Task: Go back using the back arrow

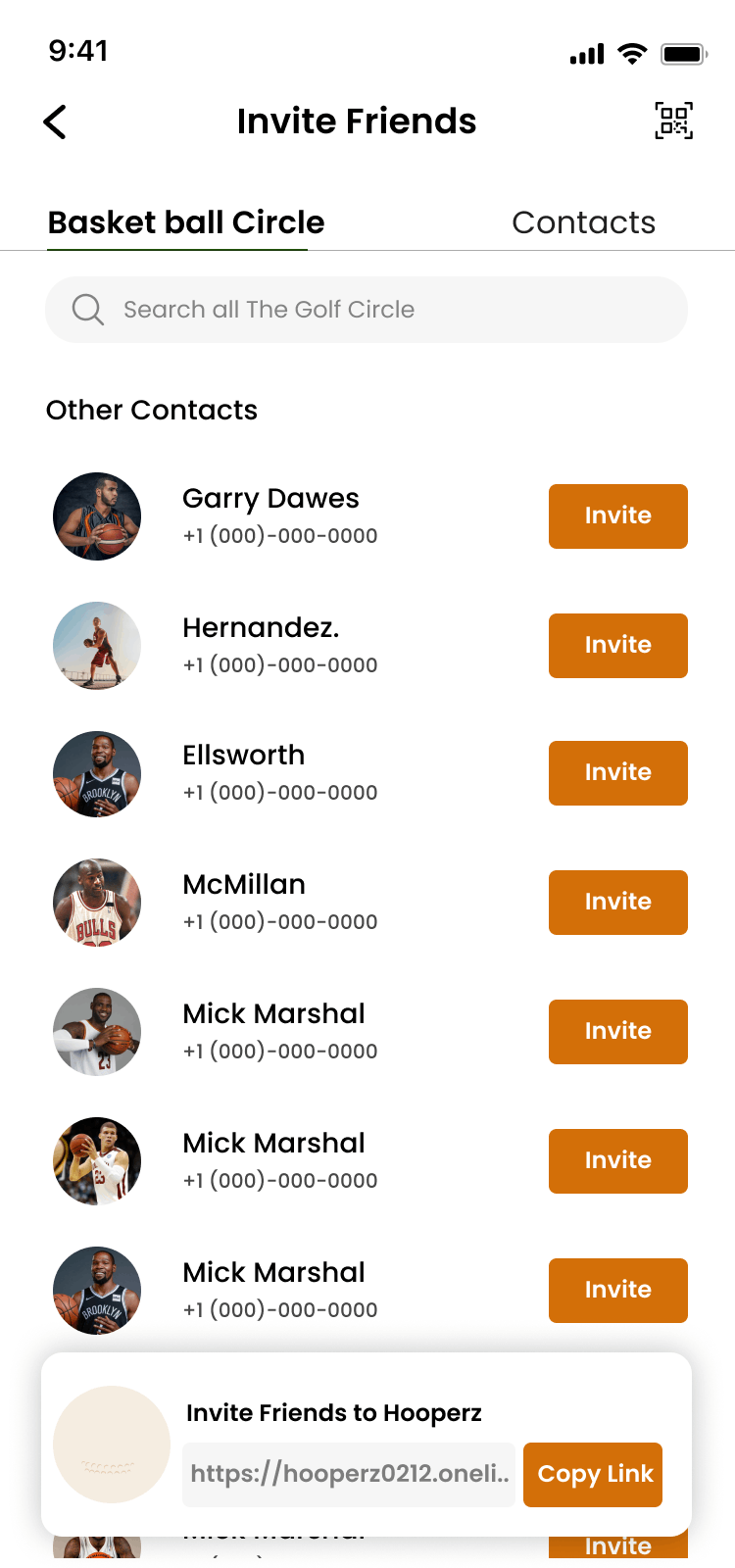Action: (x=56, y=122)
